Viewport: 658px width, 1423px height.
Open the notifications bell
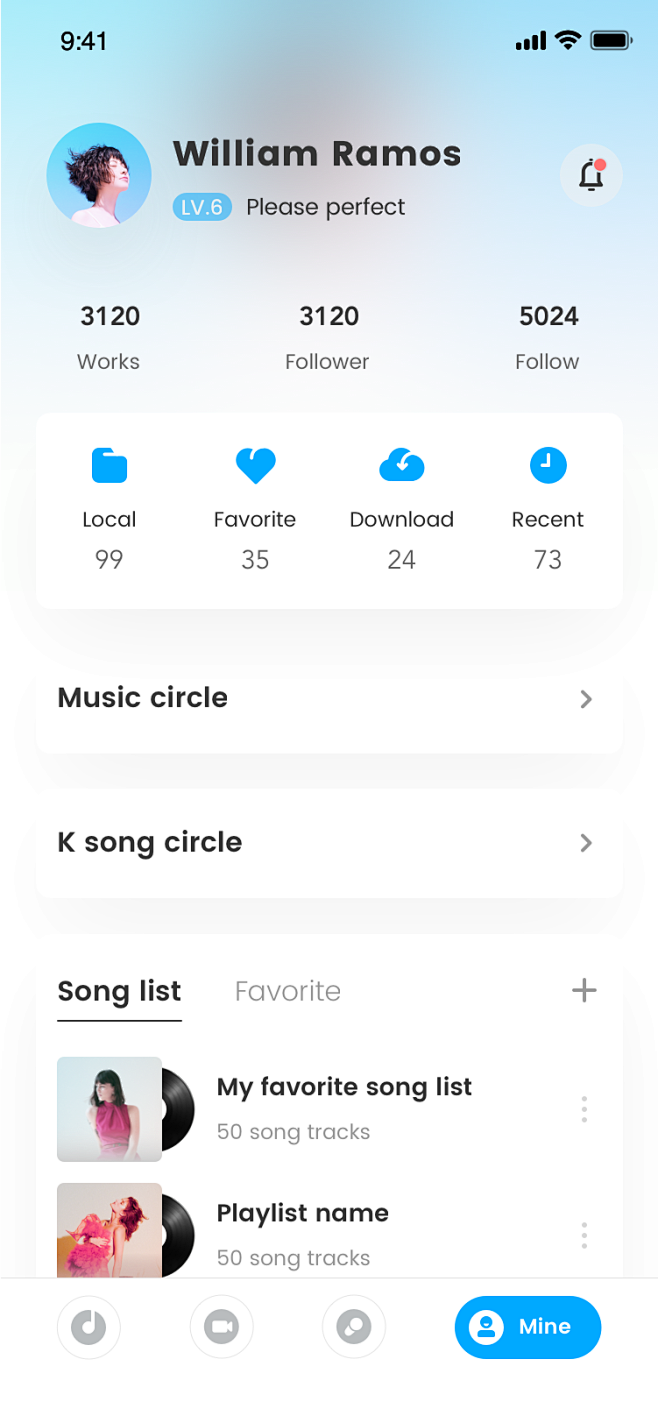591,175
